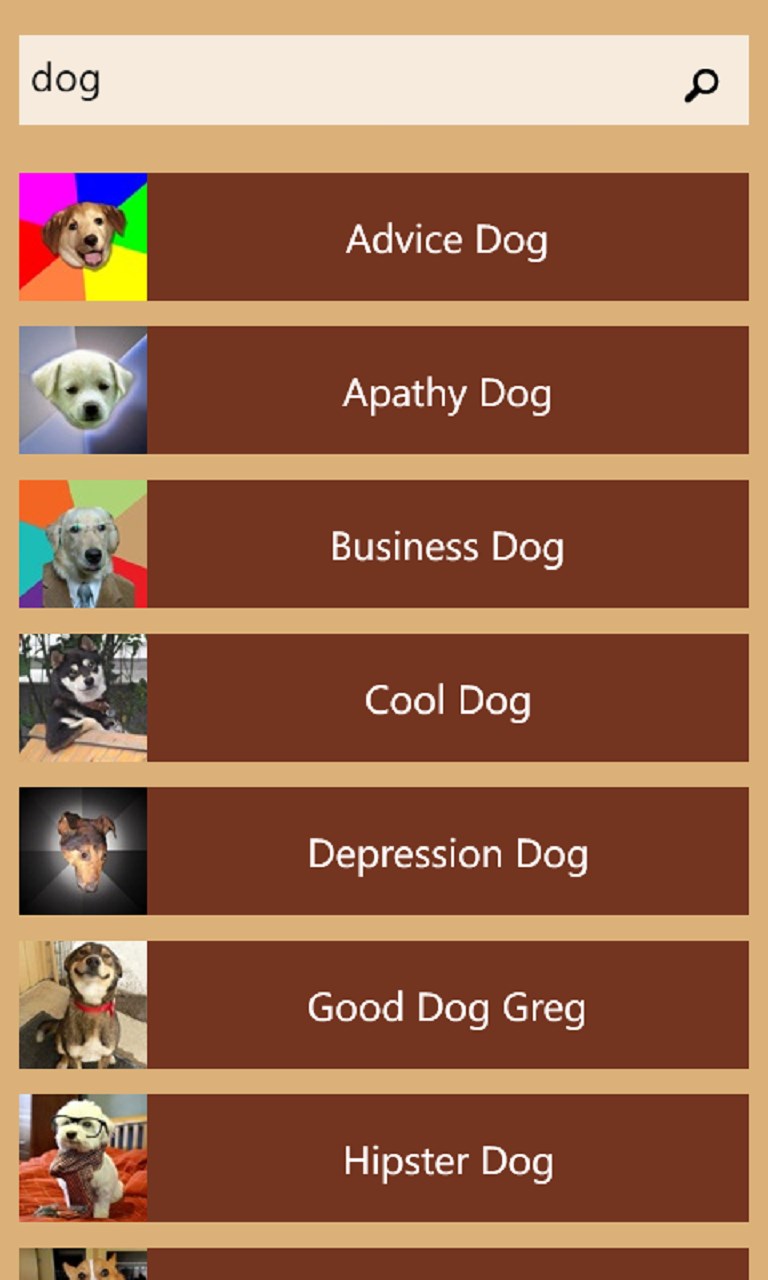Open the Cool Dog template
Screen dimensions: 768x1280
(x=446, y=699)
